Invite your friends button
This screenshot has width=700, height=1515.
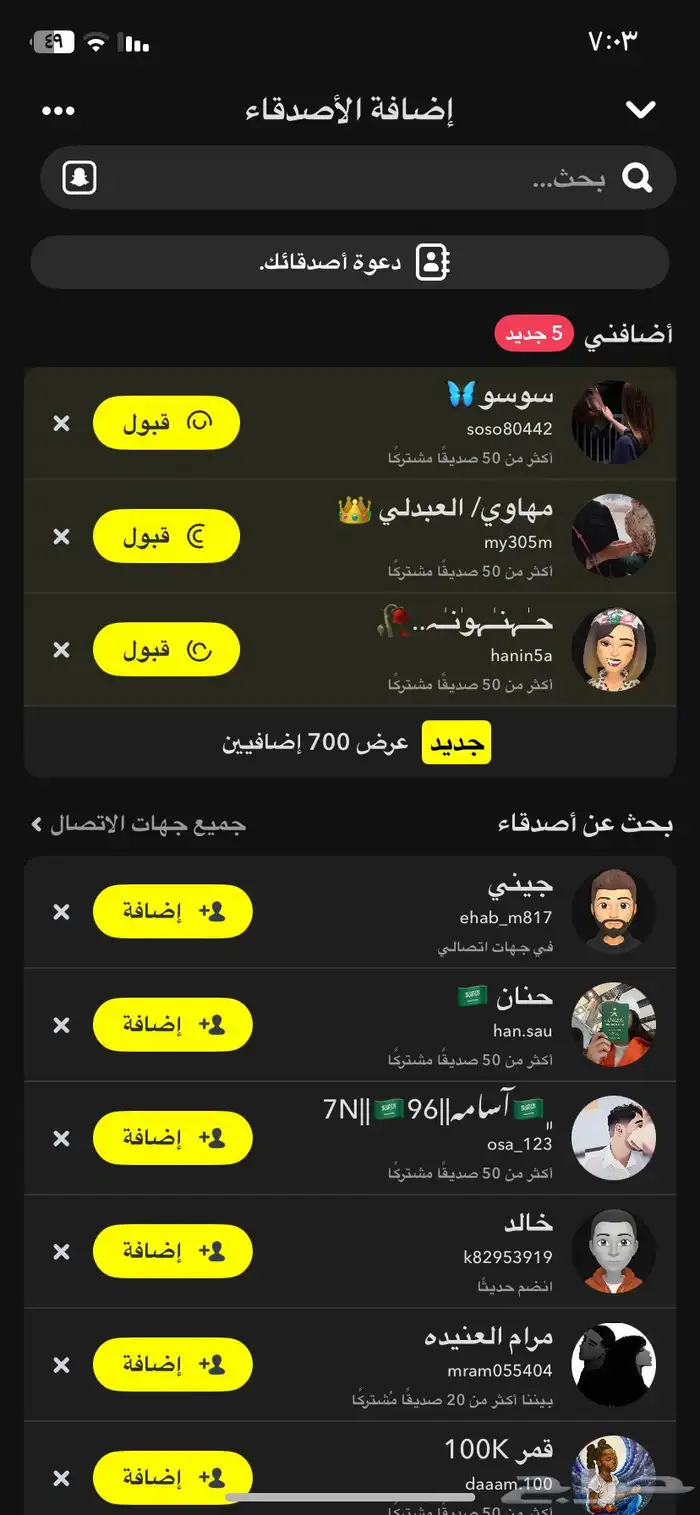coord(350,263)
